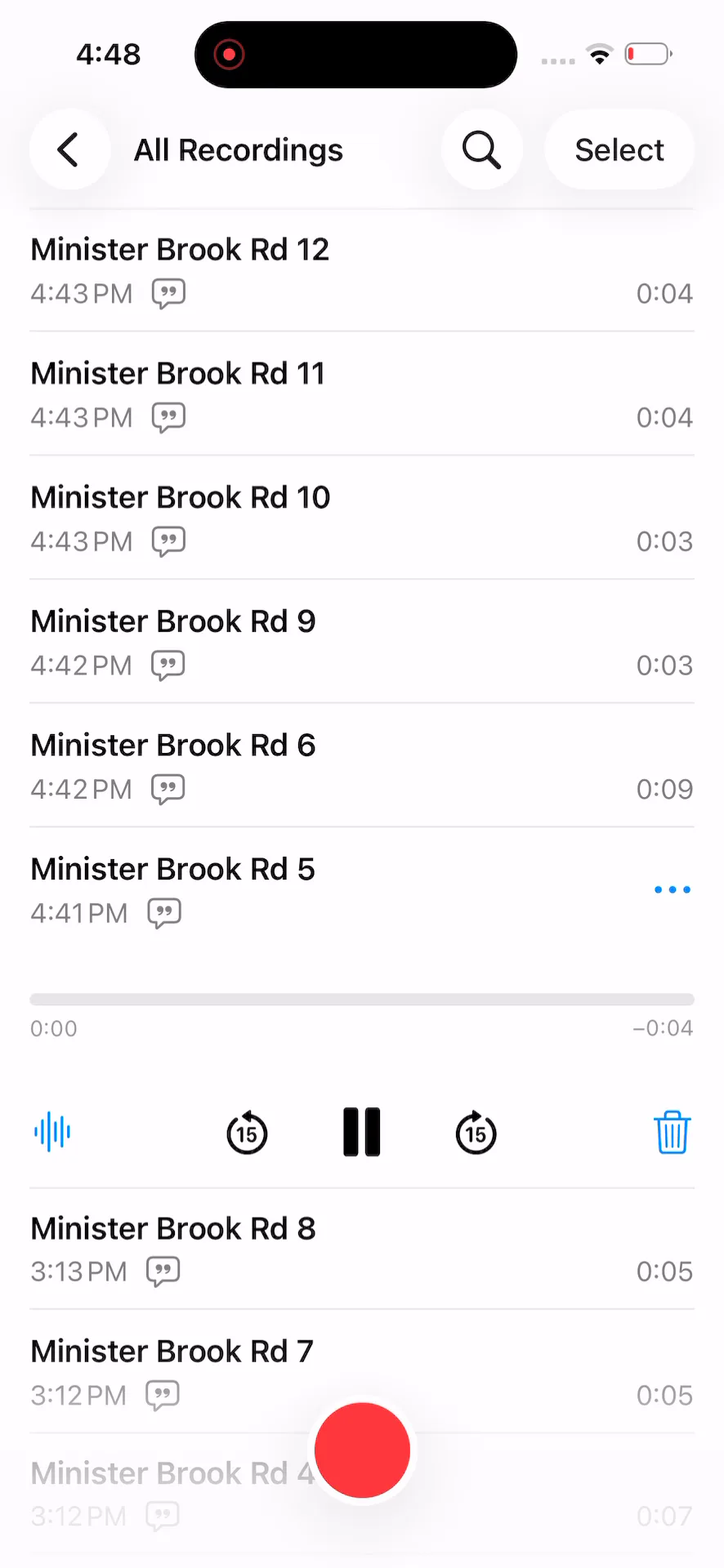Delete the Minister Brook Rd 5 recording

click(x=672, y=1132)
